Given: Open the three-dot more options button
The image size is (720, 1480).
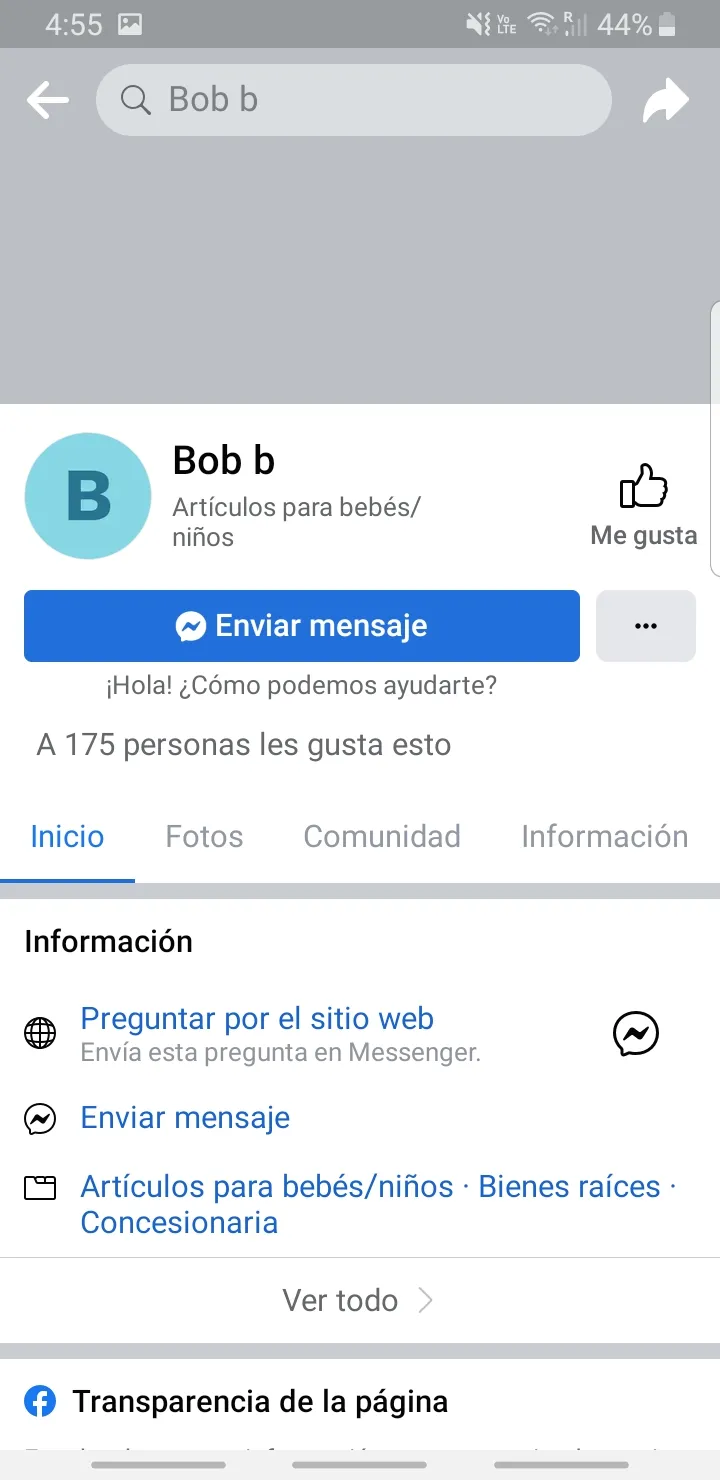Looking at the screenshot, I should pos(646,626).
